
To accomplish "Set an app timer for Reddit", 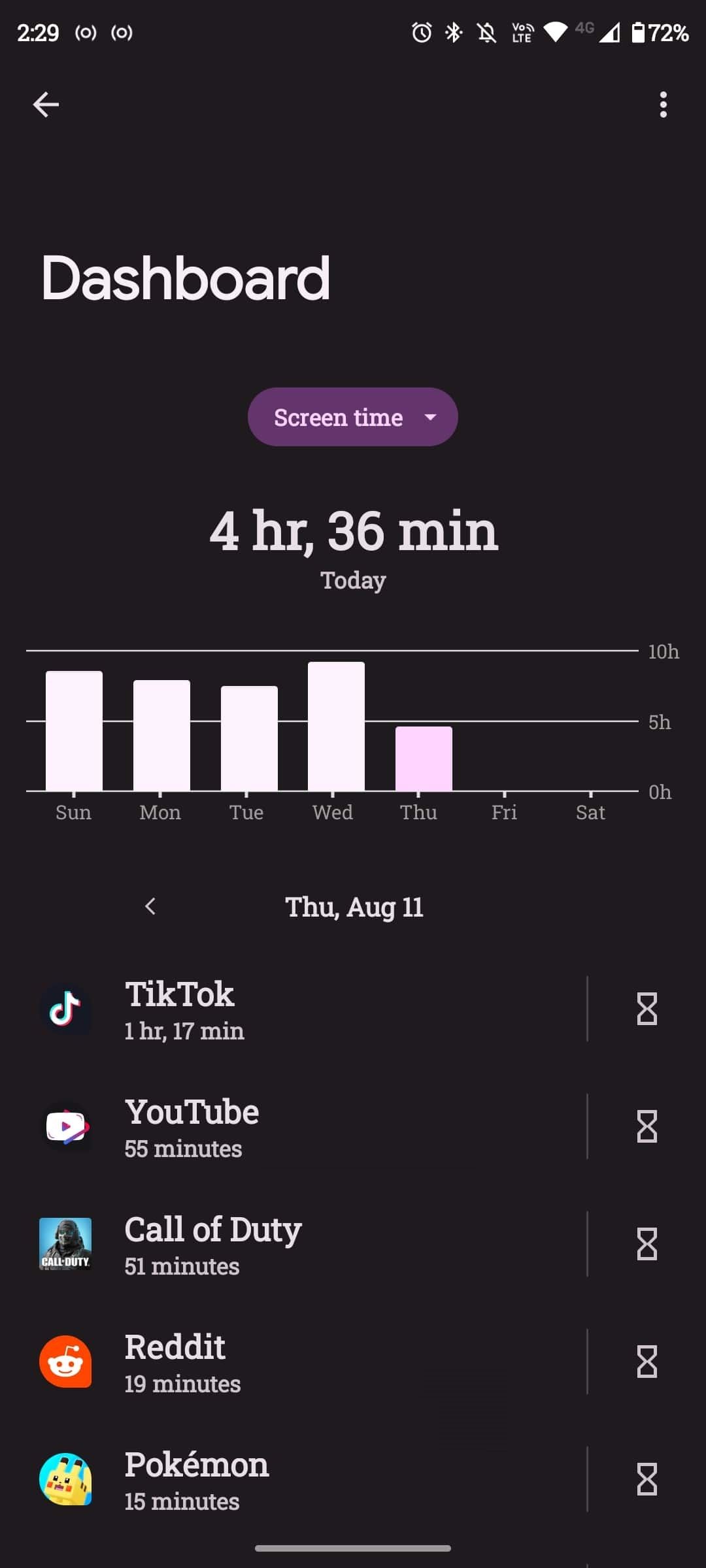I will [x=647, y=1362].
